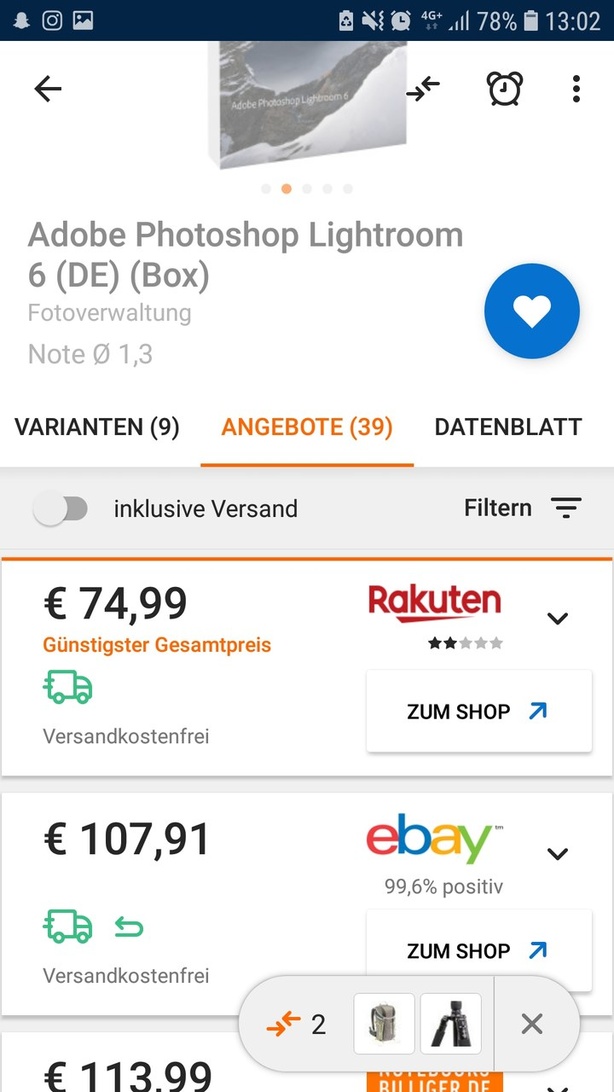Add Lightroom 6 to favorites with heart
This screenshot has height=1092, width=614.
click(x=531, y=312)
